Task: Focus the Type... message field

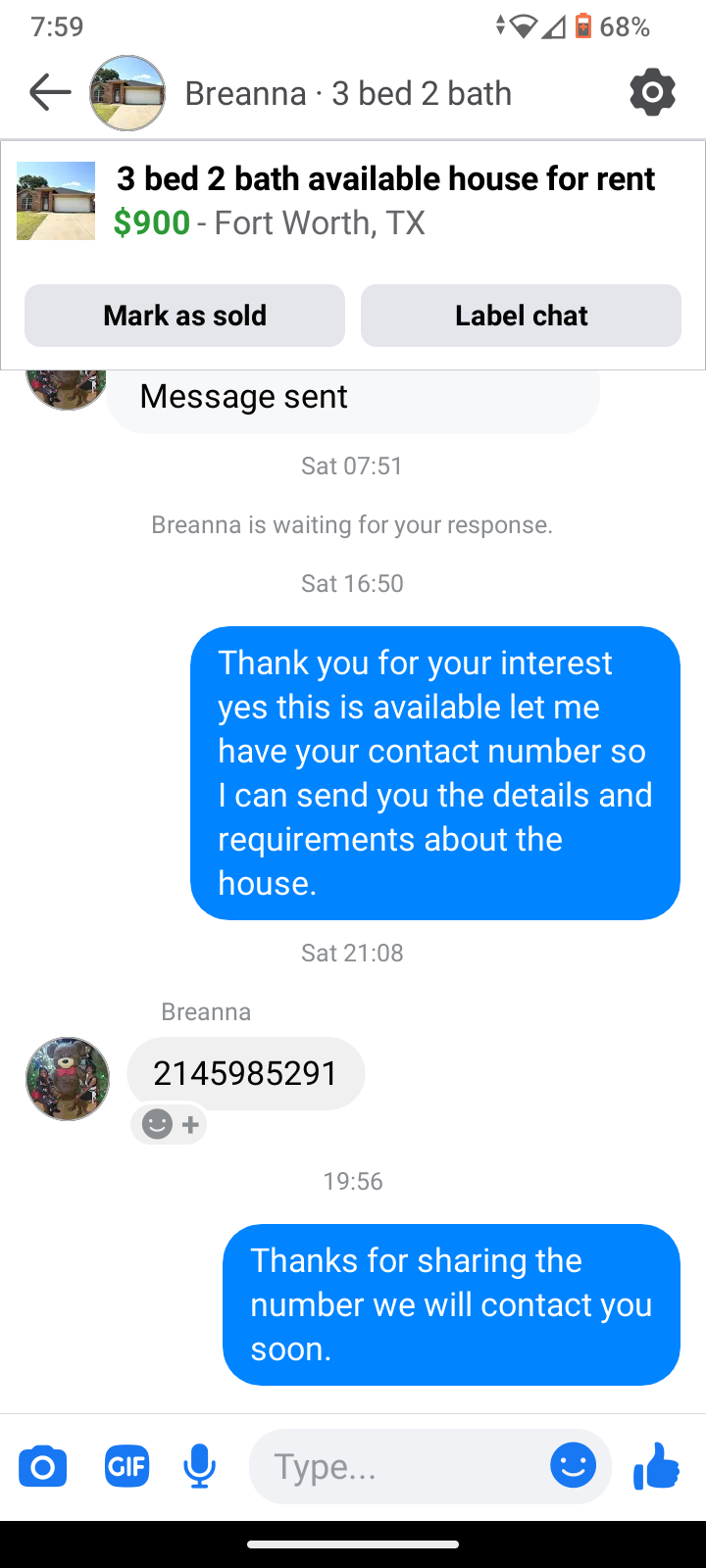Action: [402, 1467]
